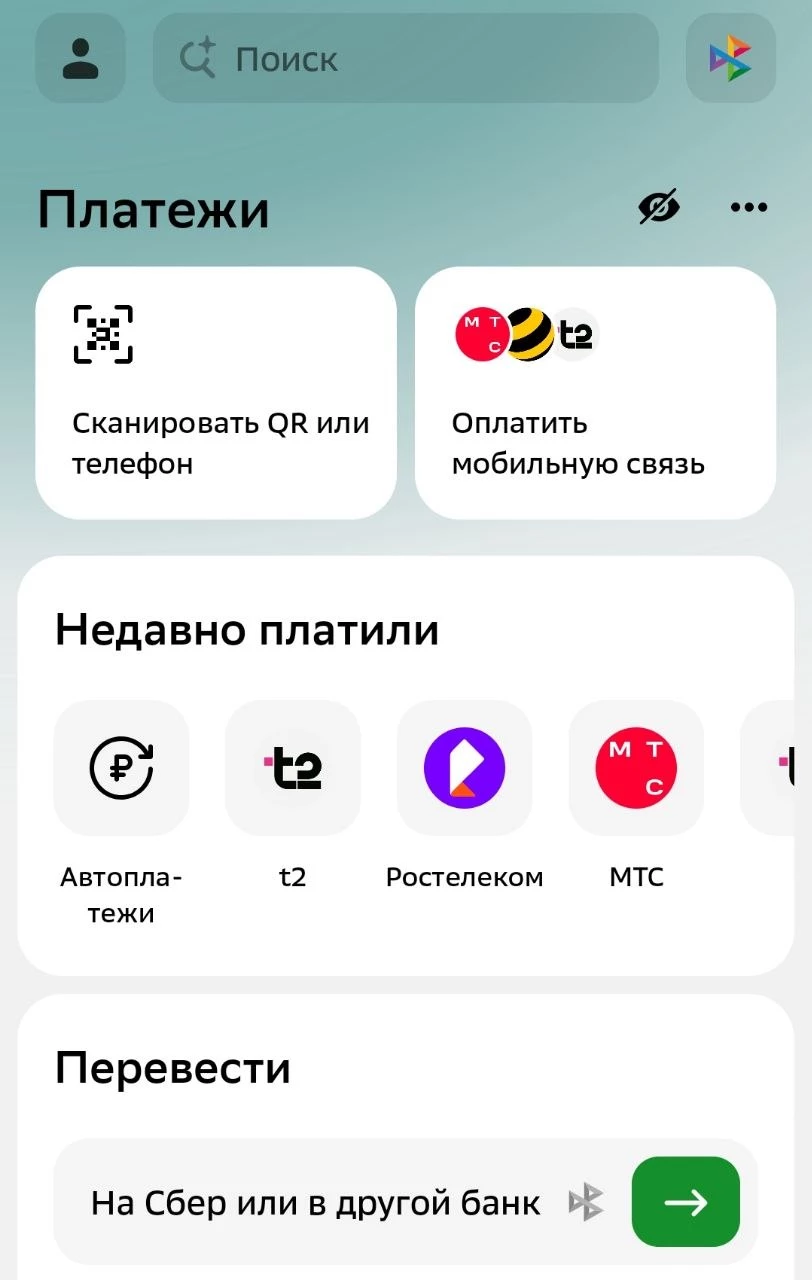Select the QR code scanner icon
This screenshot has width=812, height=1280.
point(103,334)
